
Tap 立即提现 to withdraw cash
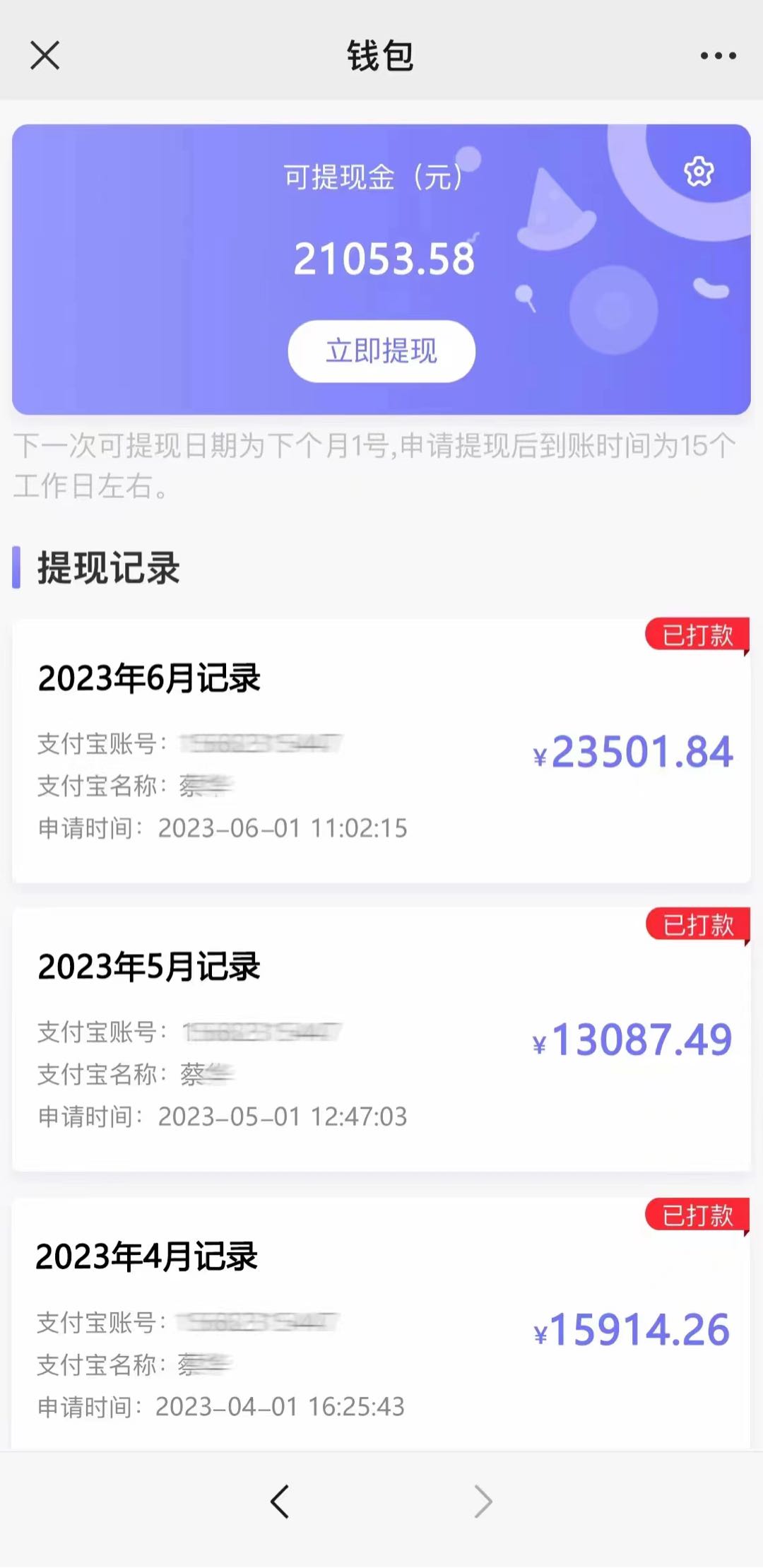[x=381, y=351]
